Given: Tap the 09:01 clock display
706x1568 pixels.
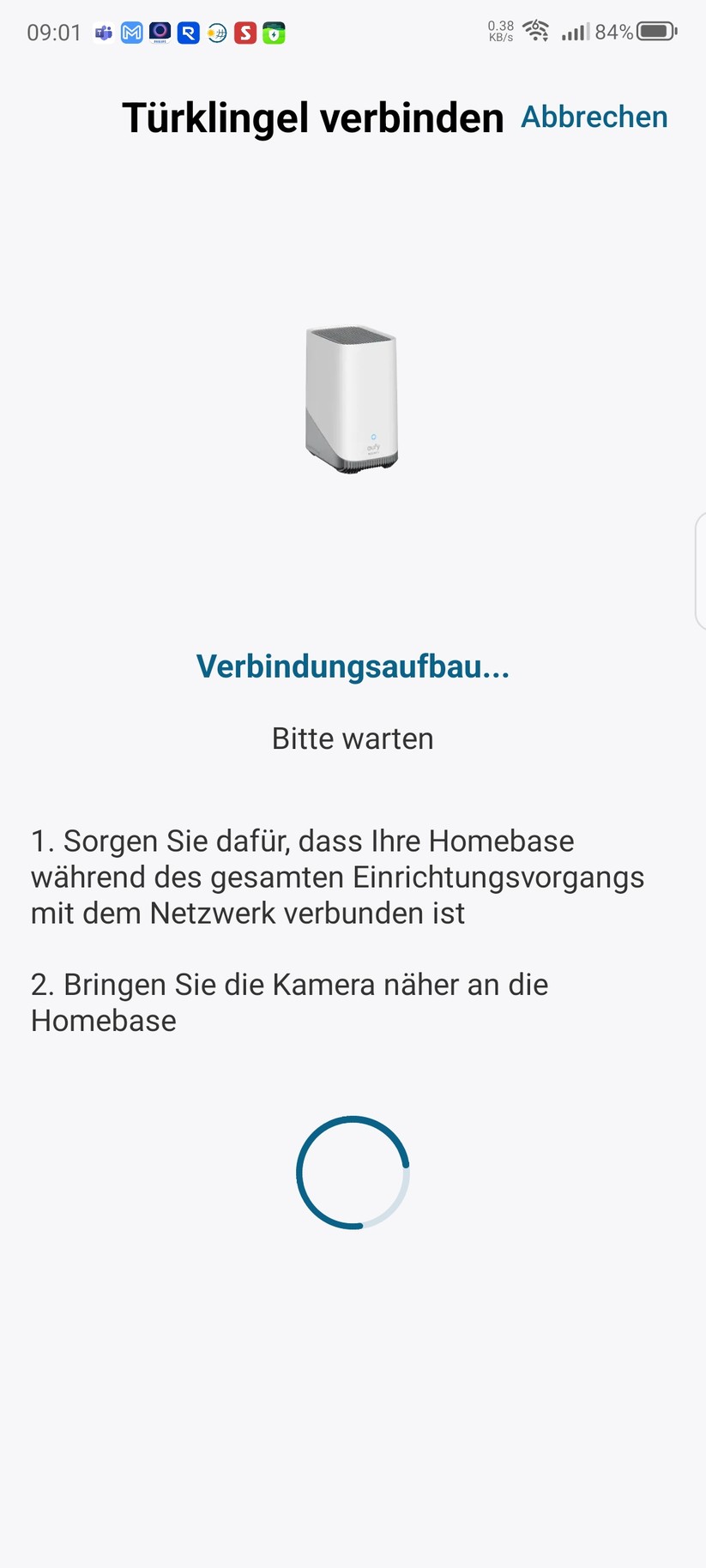Looking at the screenshot, I should coord(55,32).
